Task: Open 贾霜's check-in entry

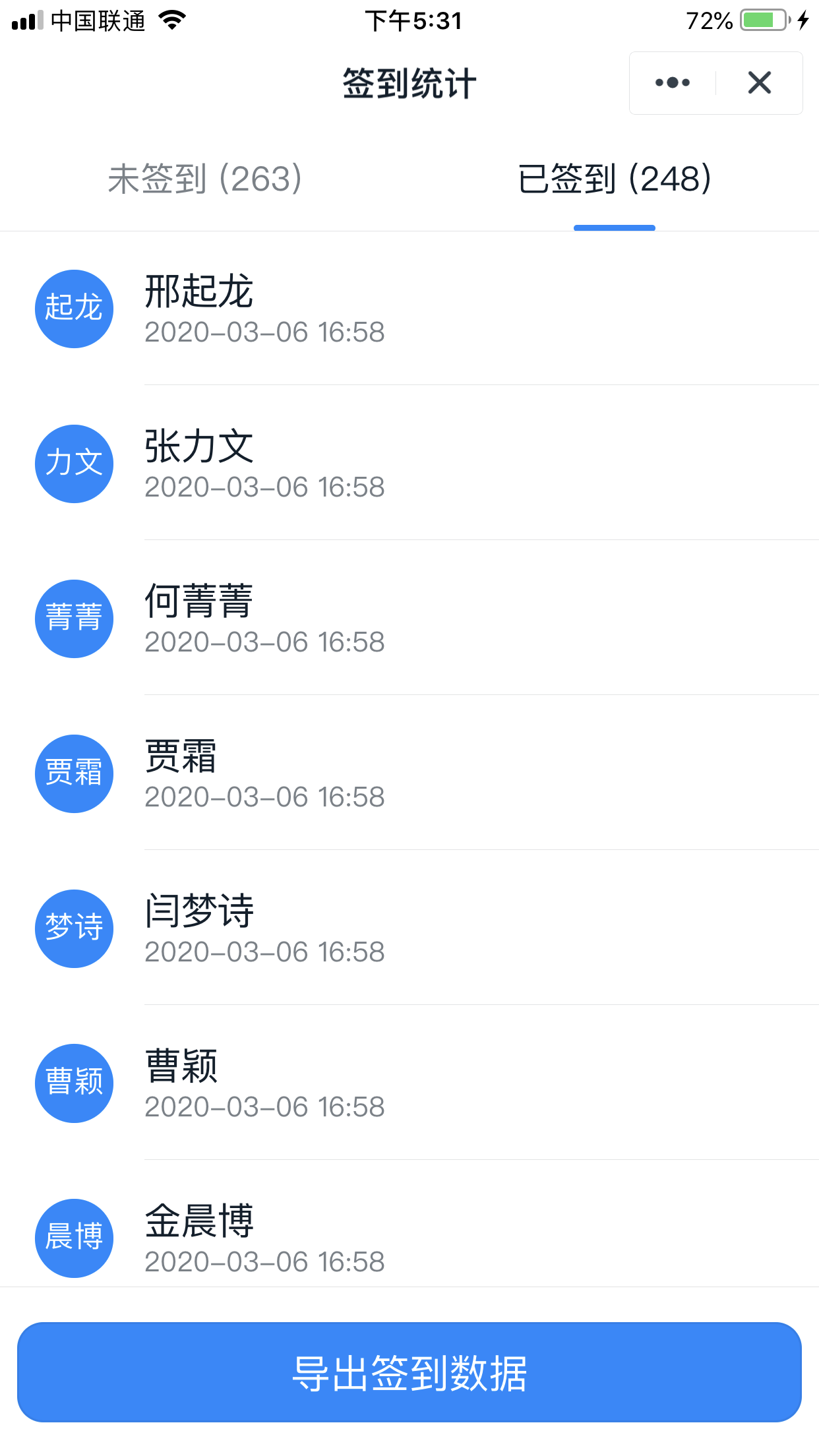Action: 409,773
